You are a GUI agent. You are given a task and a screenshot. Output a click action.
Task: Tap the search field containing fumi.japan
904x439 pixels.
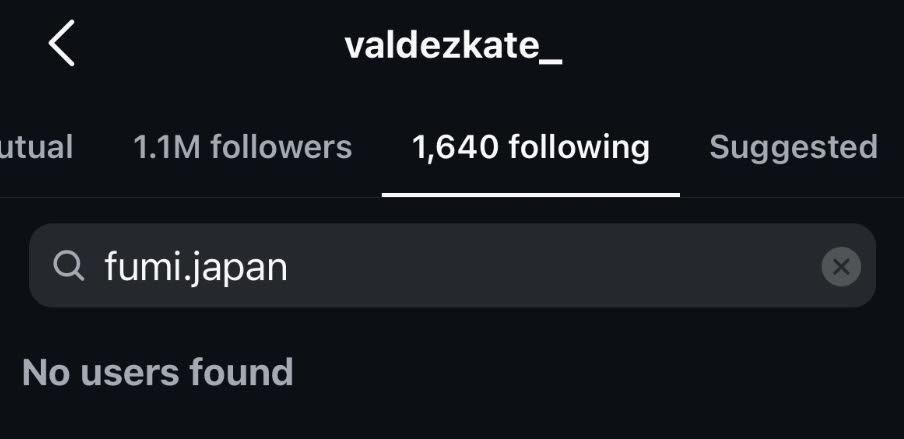[440, 266]
